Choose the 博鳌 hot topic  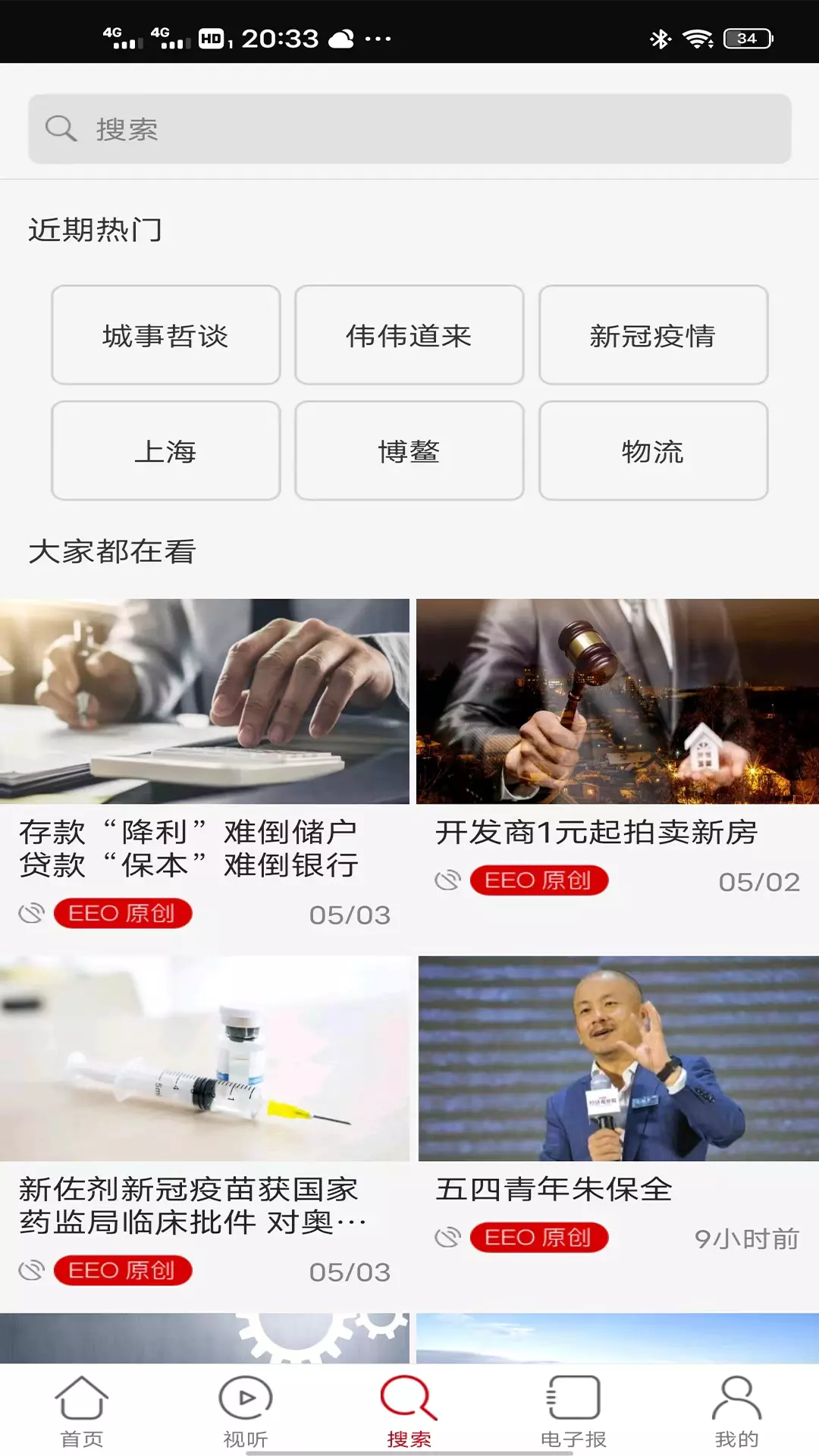pyautogui.click(x=409, y=451)
